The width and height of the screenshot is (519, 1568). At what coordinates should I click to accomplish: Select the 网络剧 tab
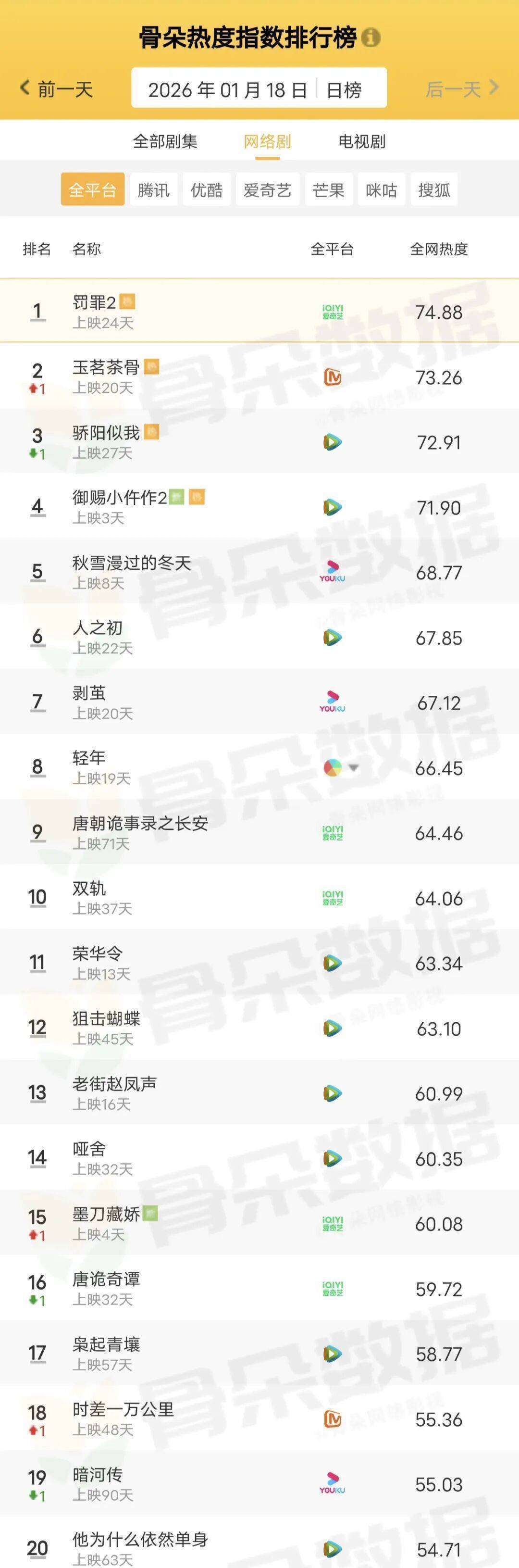[267, 142]
